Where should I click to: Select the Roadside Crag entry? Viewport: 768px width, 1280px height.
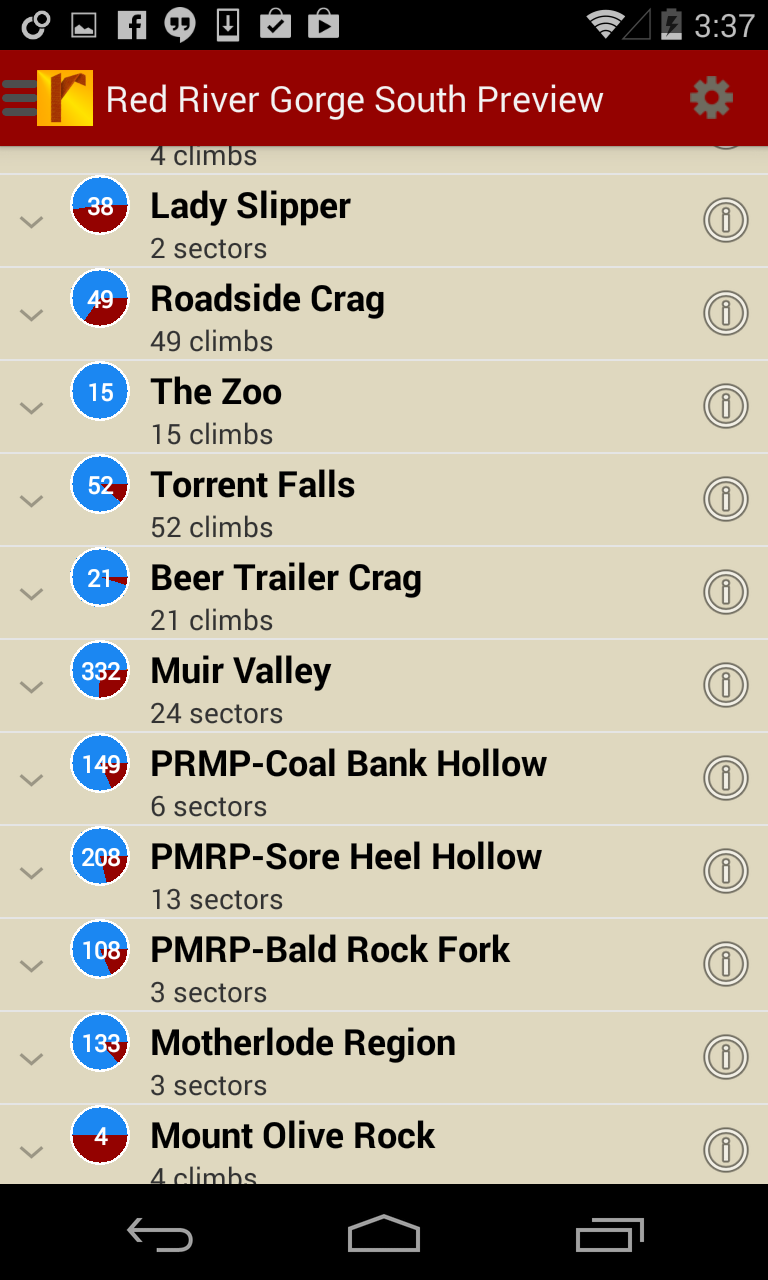267,315
